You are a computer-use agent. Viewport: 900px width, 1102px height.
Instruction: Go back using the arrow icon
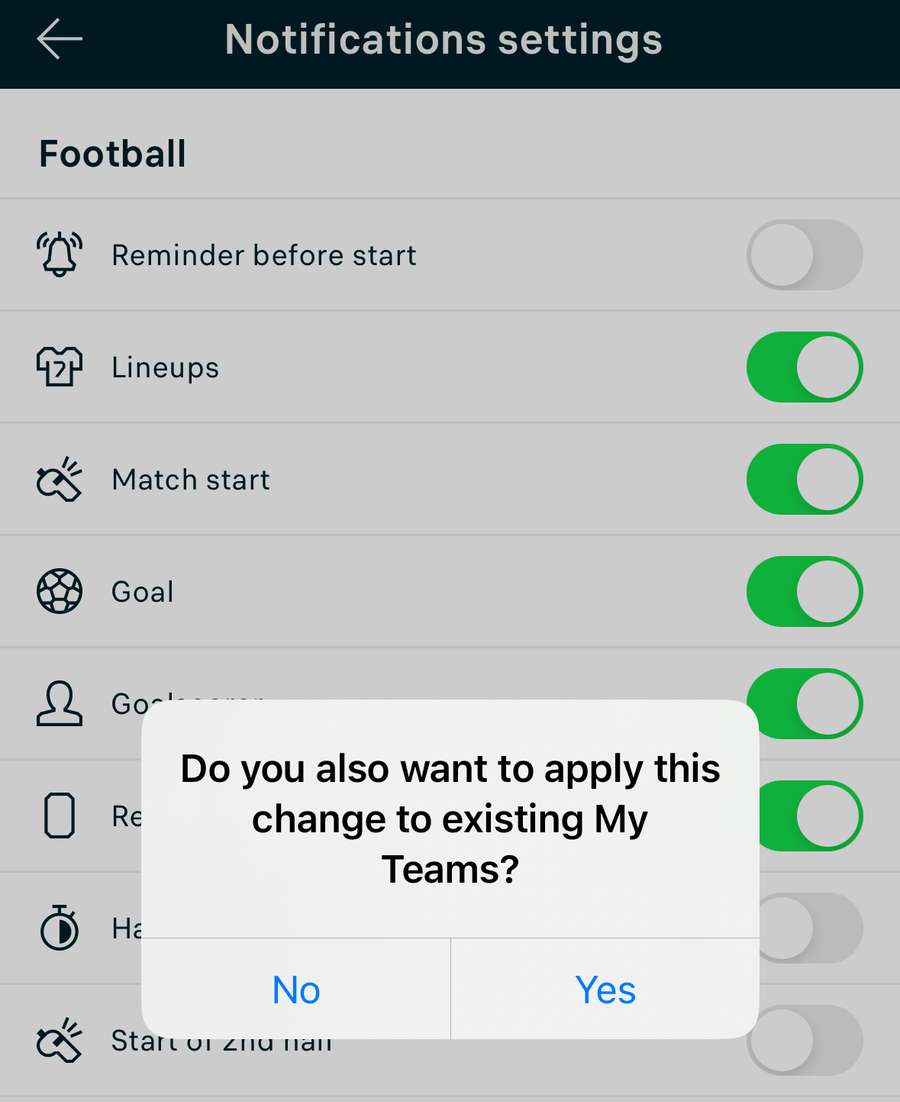pyautogui.click(x=60, y=41)
